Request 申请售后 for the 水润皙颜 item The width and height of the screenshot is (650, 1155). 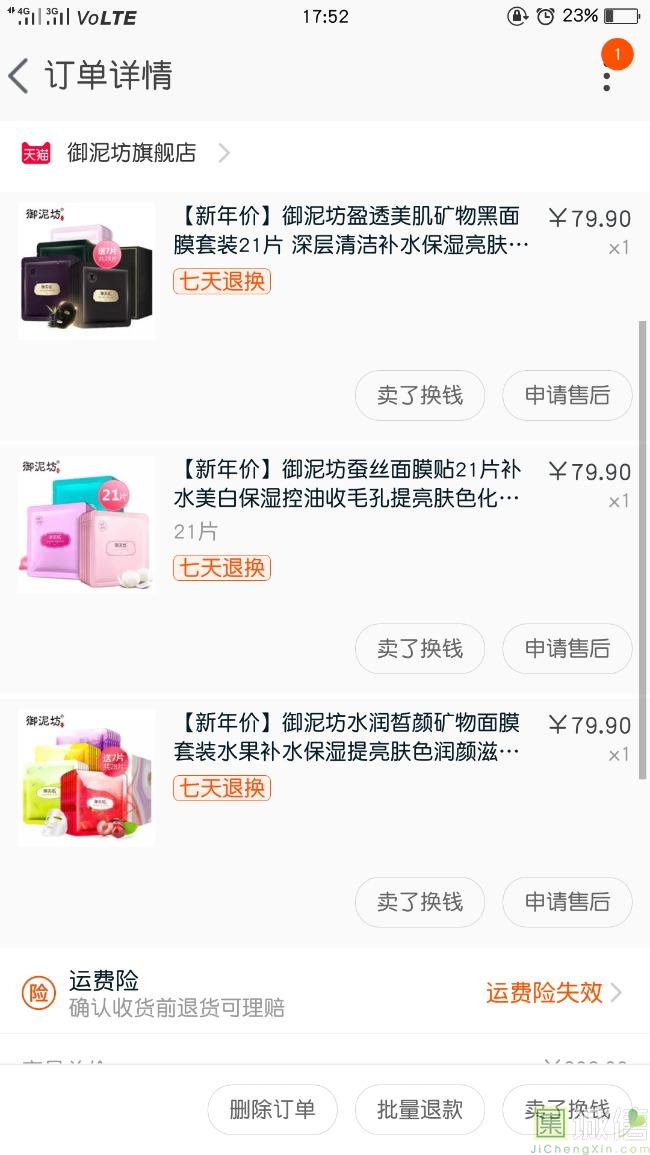[567, 901]
